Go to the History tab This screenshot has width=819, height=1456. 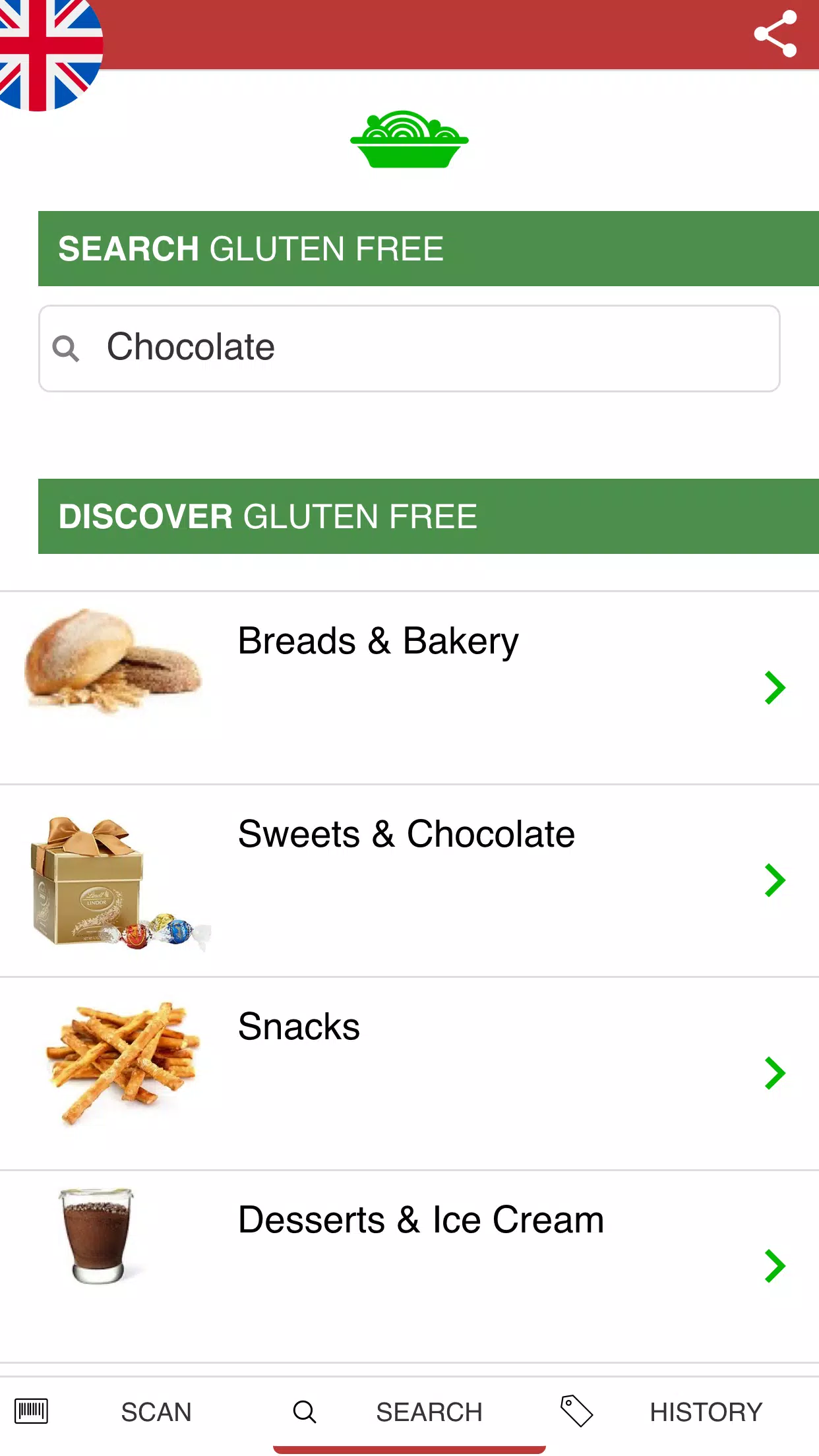[682, 1412]
